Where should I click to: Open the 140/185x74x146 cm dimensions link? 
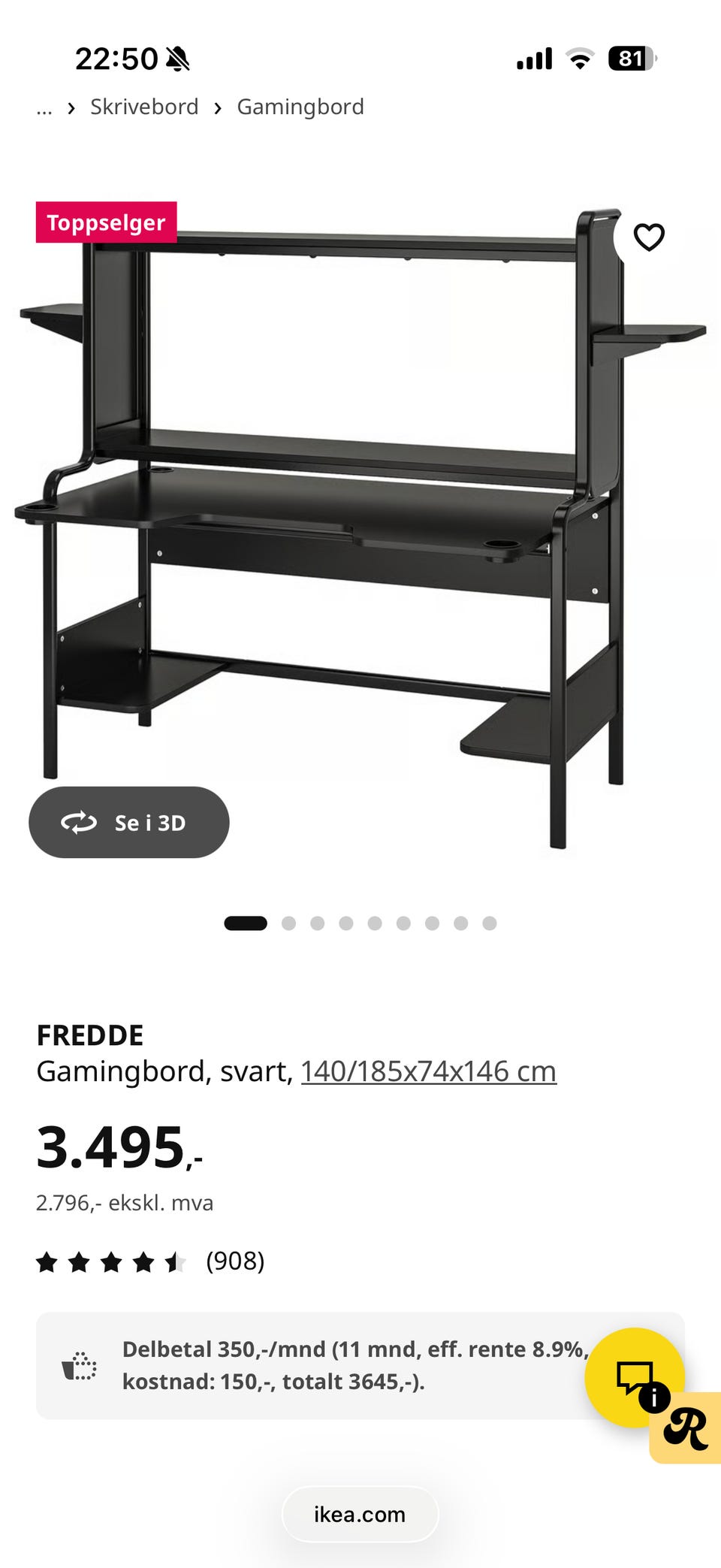tap(429, 1071)
